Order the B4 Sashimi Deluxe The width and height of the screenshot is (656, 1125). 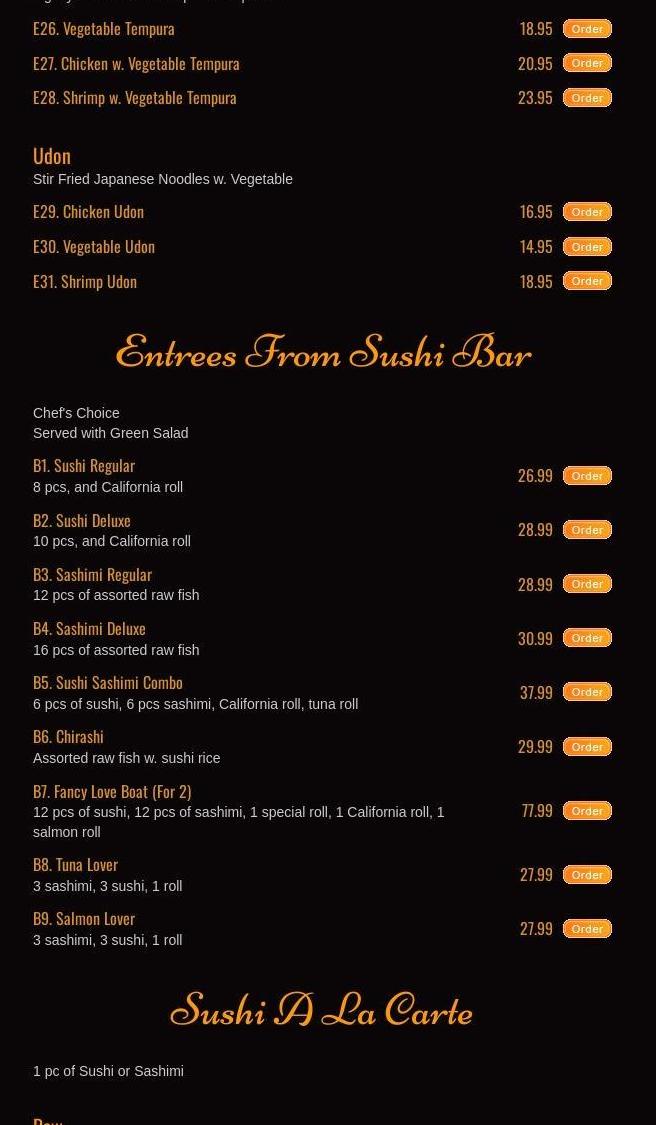(587, 638)
